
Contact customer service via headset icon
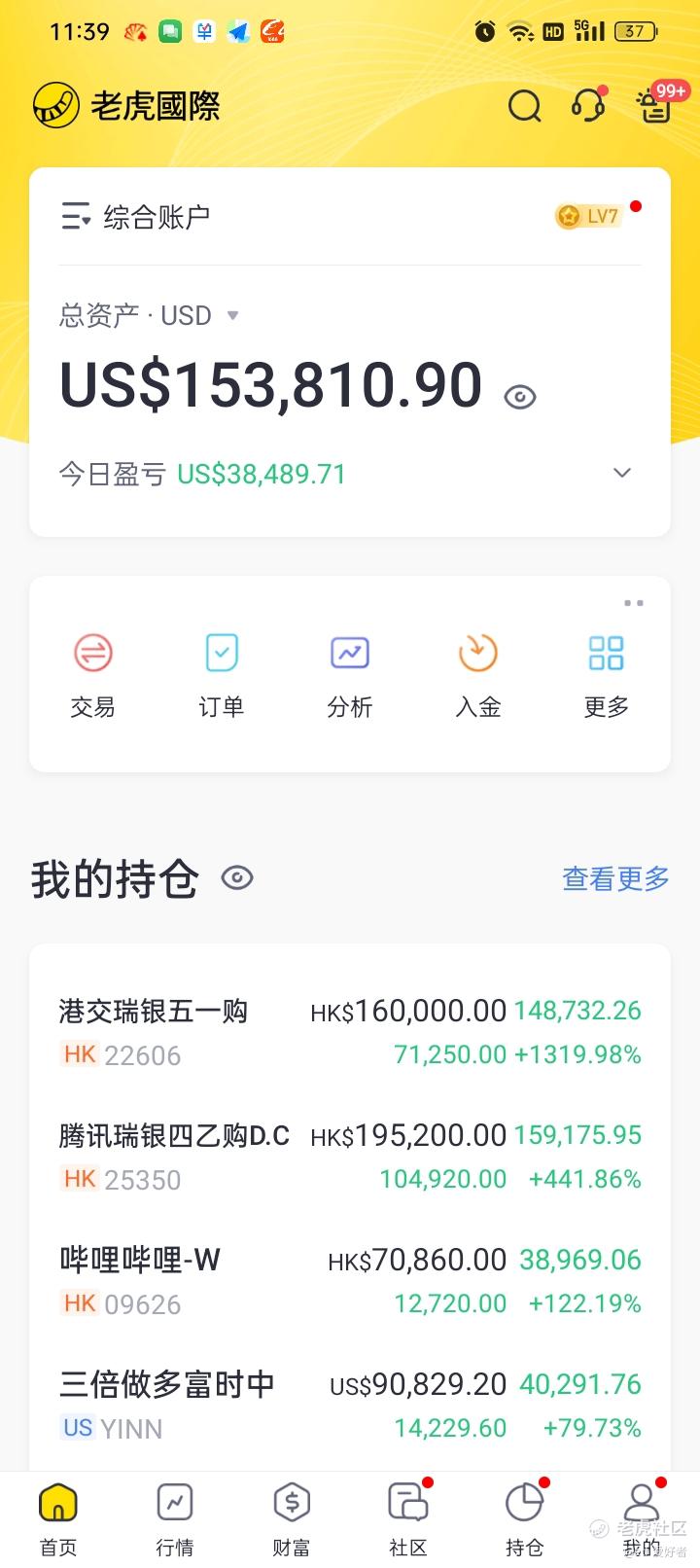tap(588, 106)
